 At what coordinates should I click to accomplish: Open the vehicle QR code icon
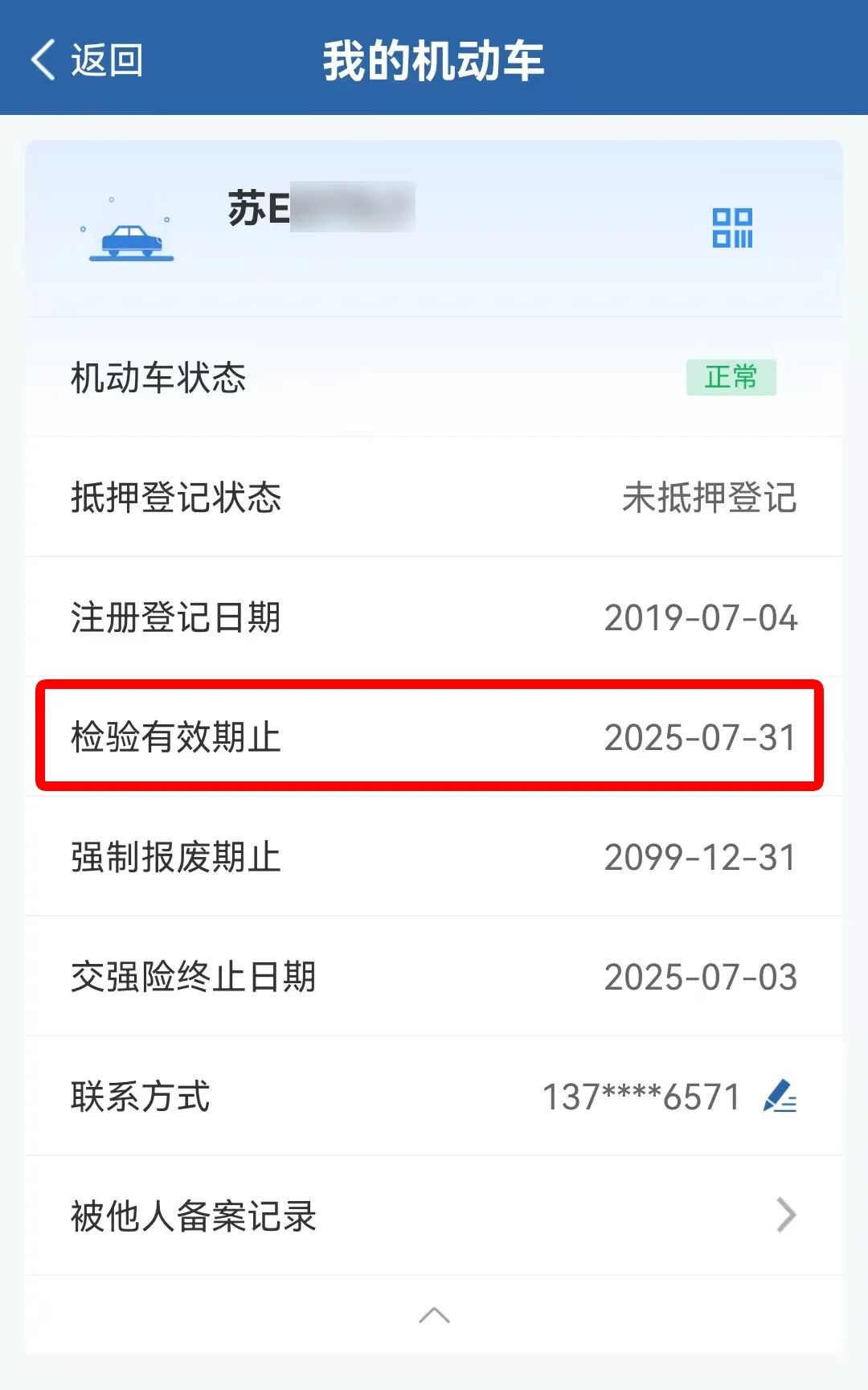[x=732, y=228]
